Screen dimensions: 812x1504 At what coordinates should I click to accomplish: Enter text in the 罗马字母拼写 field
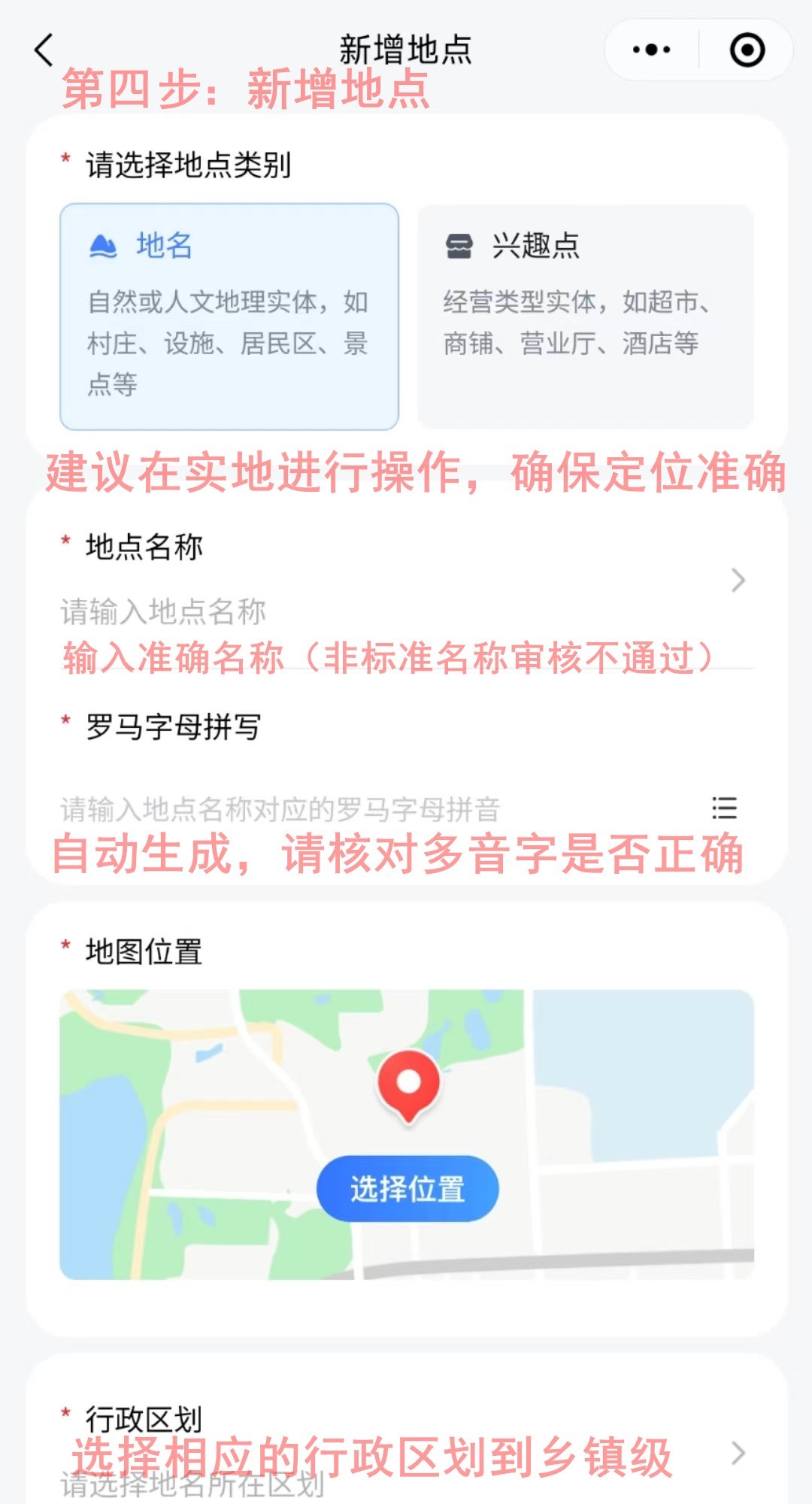point(376,809)
